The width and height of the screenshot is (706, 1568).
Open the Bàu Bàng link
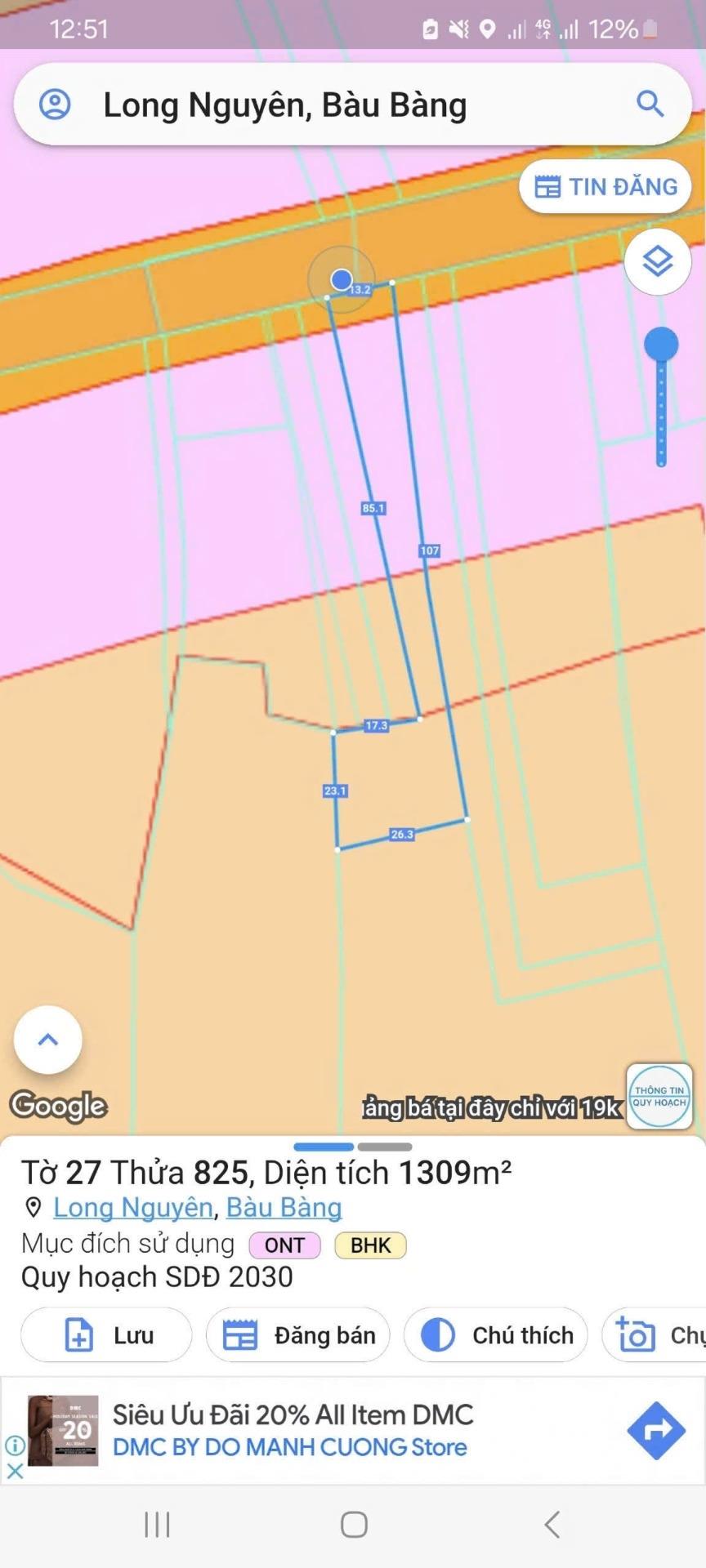[284, 1208]
